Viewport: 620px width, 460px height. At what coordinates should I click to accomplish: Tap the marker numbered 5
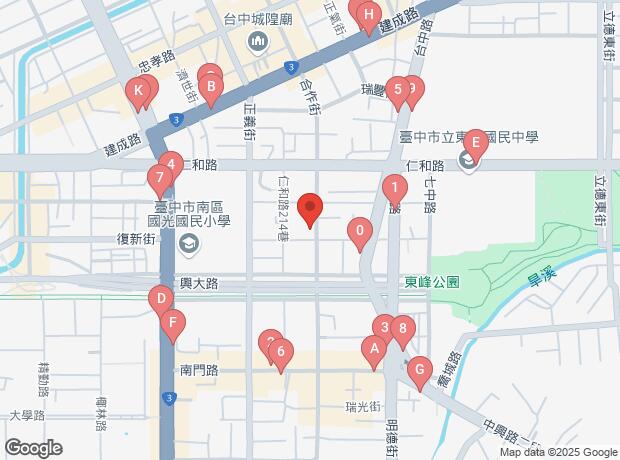pos(398,91)
